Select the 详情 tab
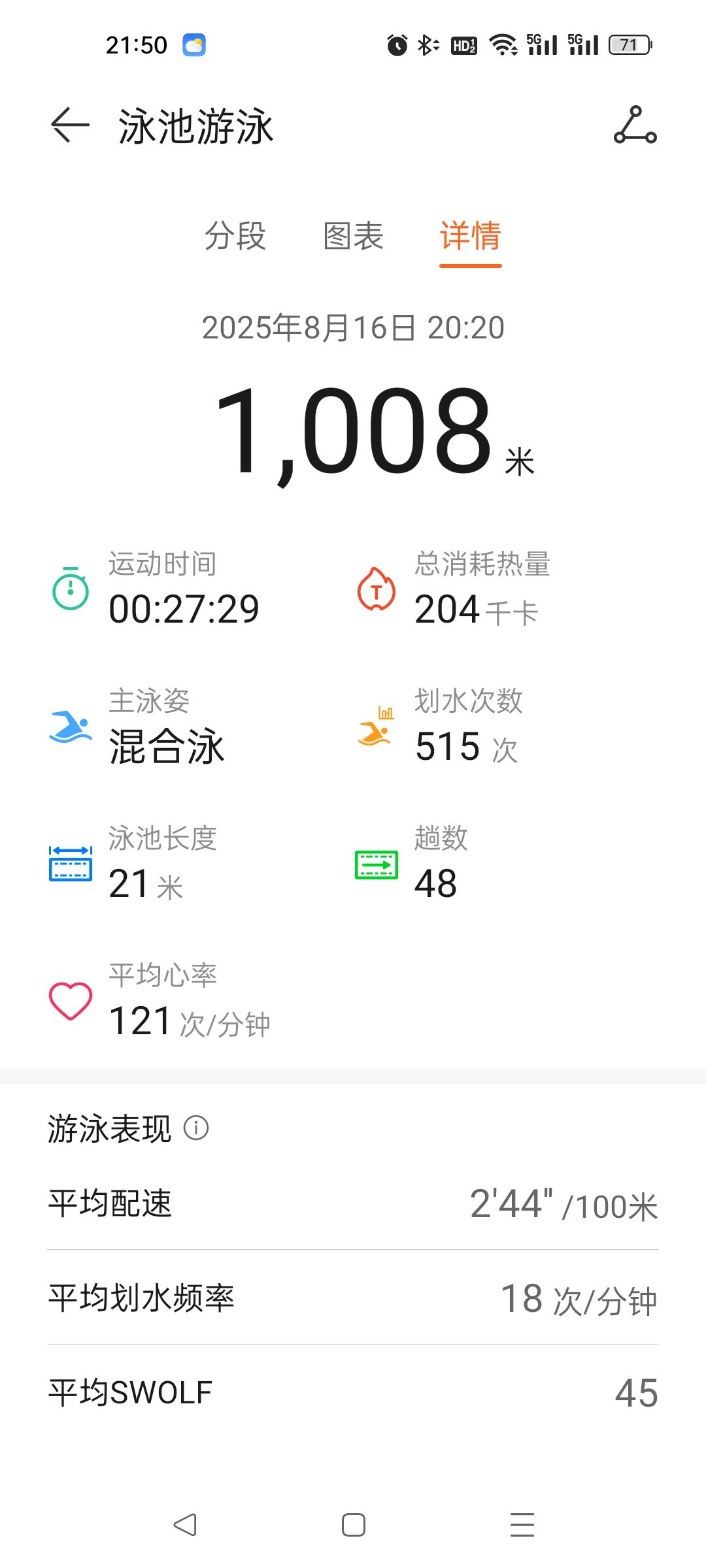This screenshot has height=1568, width=706. [471, 236]
